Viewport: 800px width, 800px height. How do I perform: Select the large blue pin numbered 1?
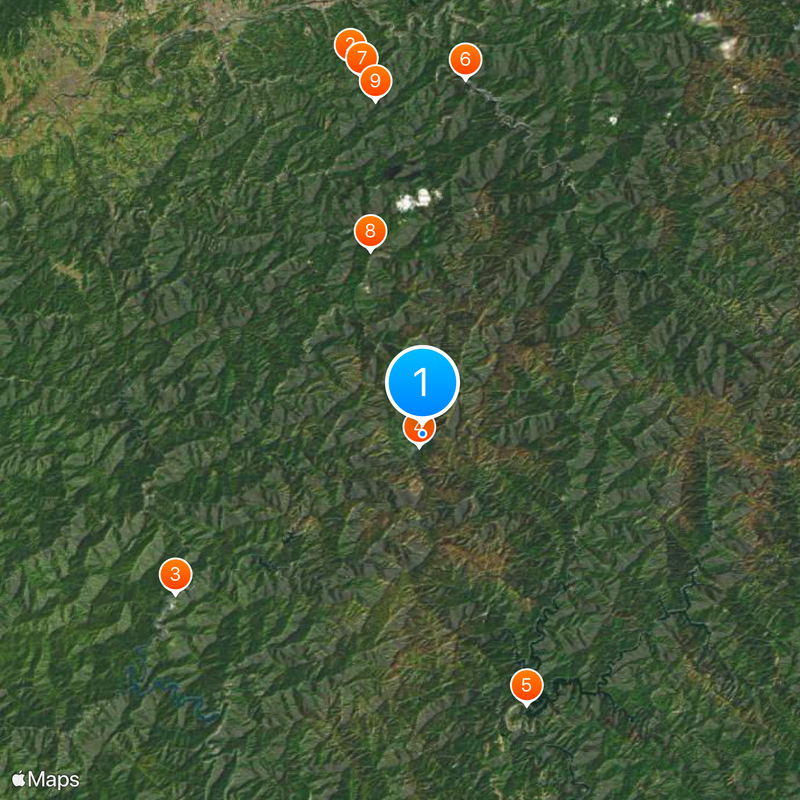(x=422, y=381)
